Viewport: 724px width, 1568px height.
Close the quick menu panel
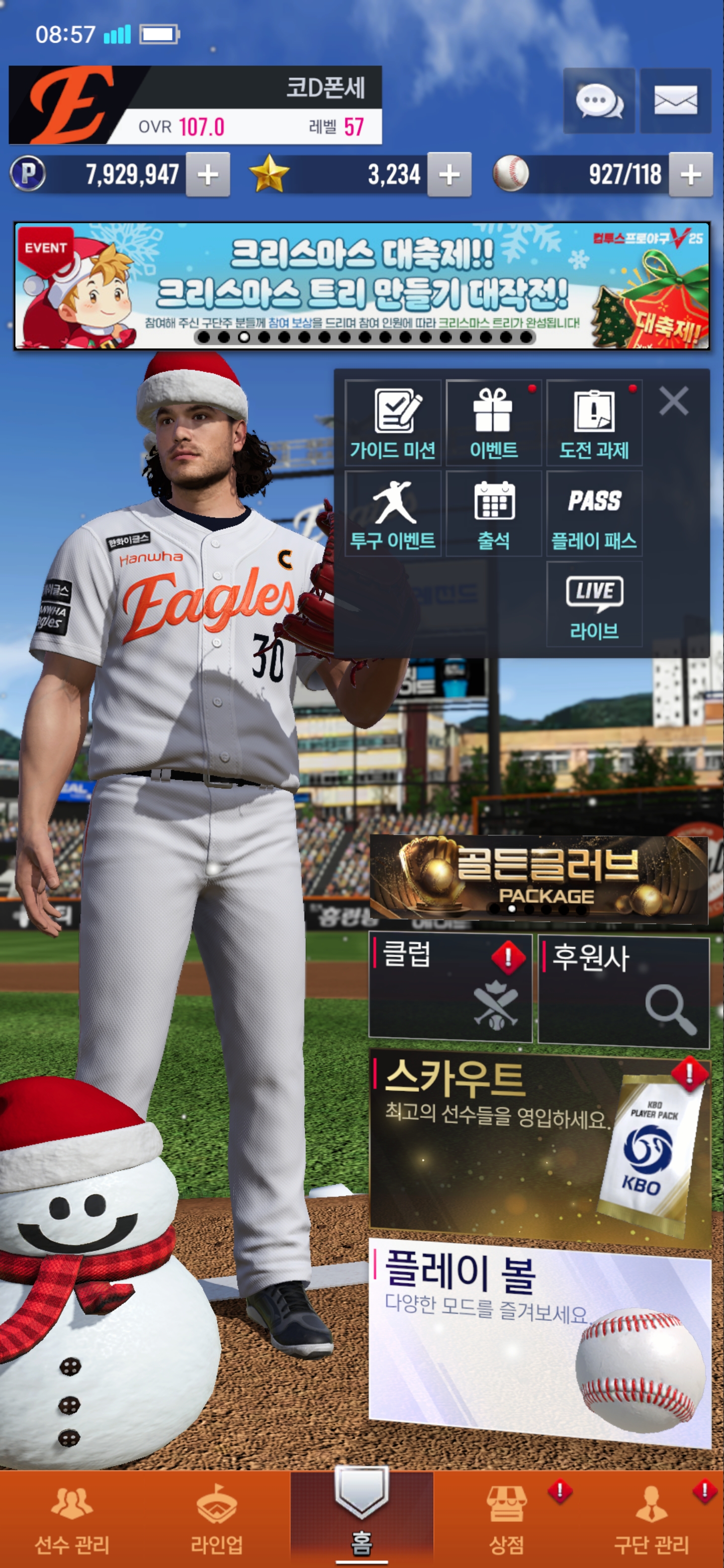[x=673, y=401]
